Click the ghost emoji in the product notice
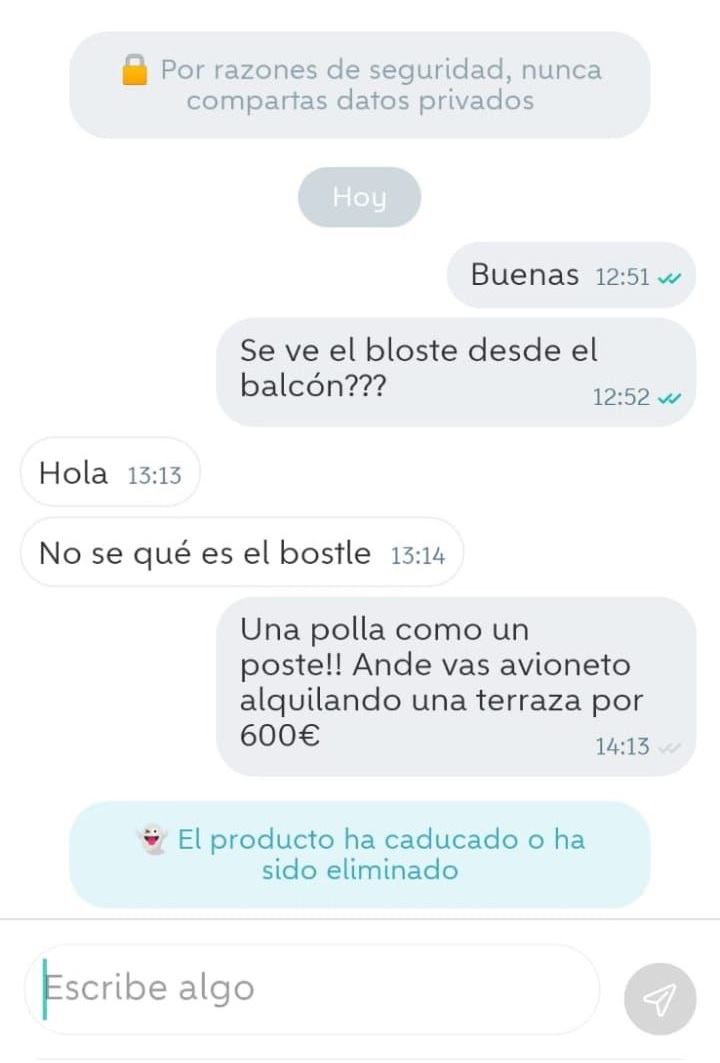The width and height of the screenshot is (720, 1063). pos(150,840)
